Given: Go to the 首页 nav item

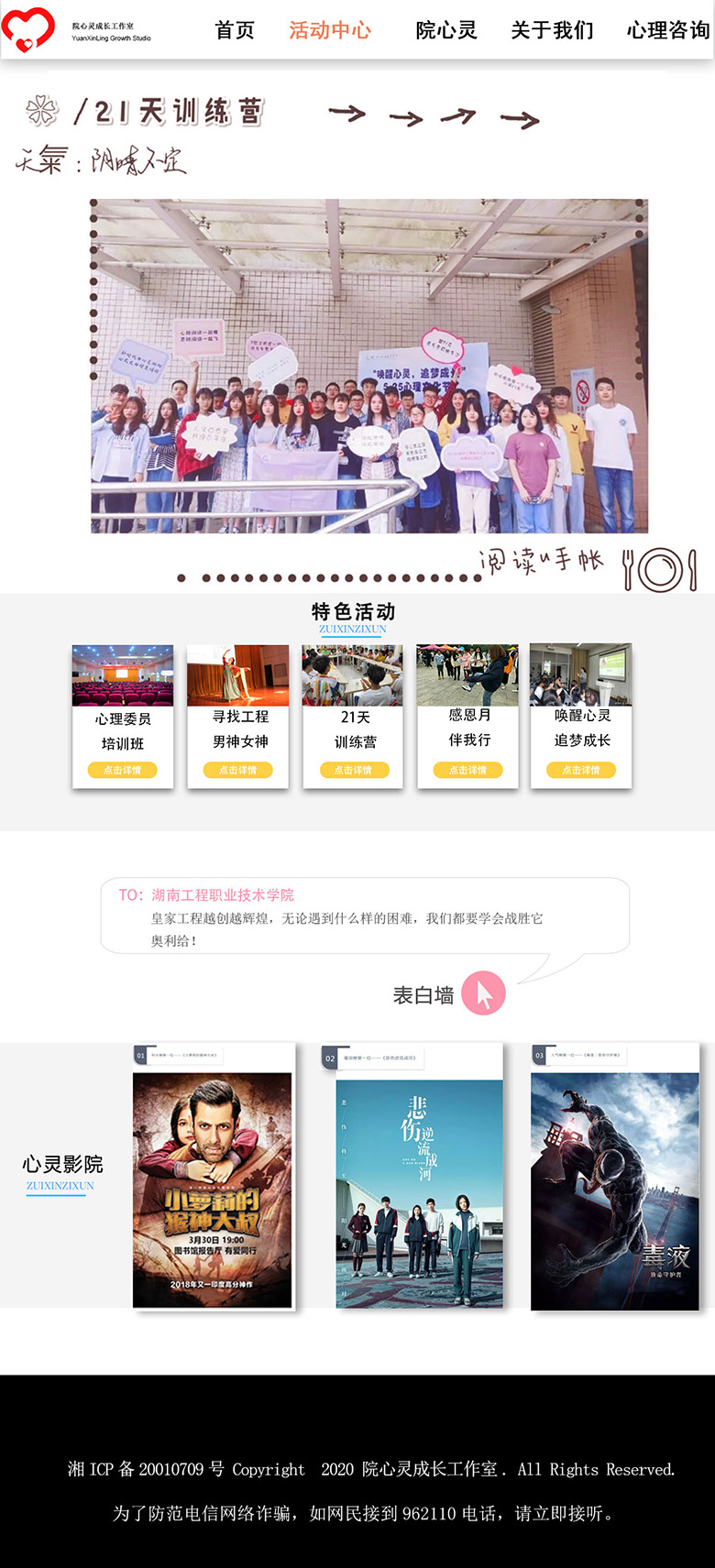Looking at the screenshot, I should click(235, 30).
